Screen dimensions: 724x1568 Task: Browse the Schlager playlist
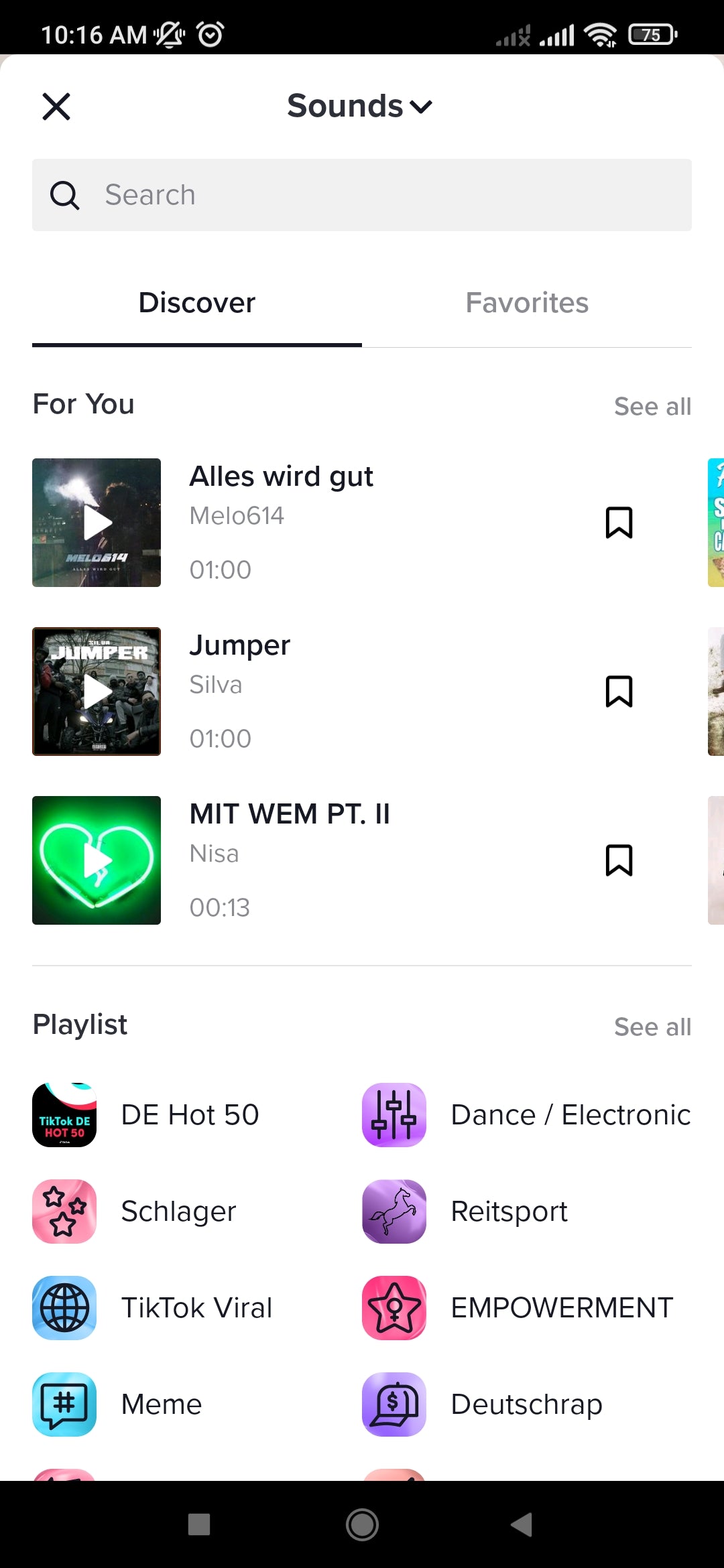click(135, 1212)
